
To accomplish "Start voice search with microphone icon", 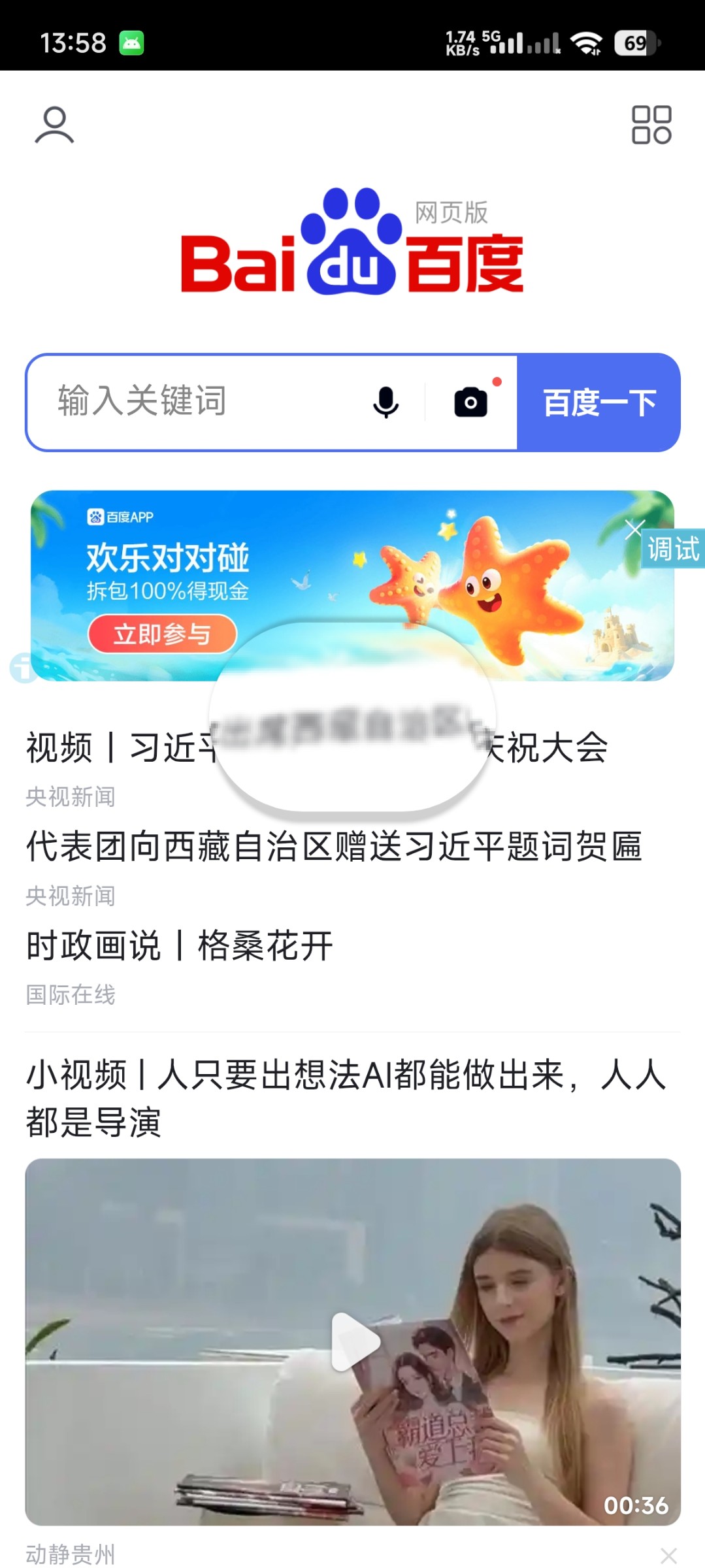I will click(x=385, y=402).
